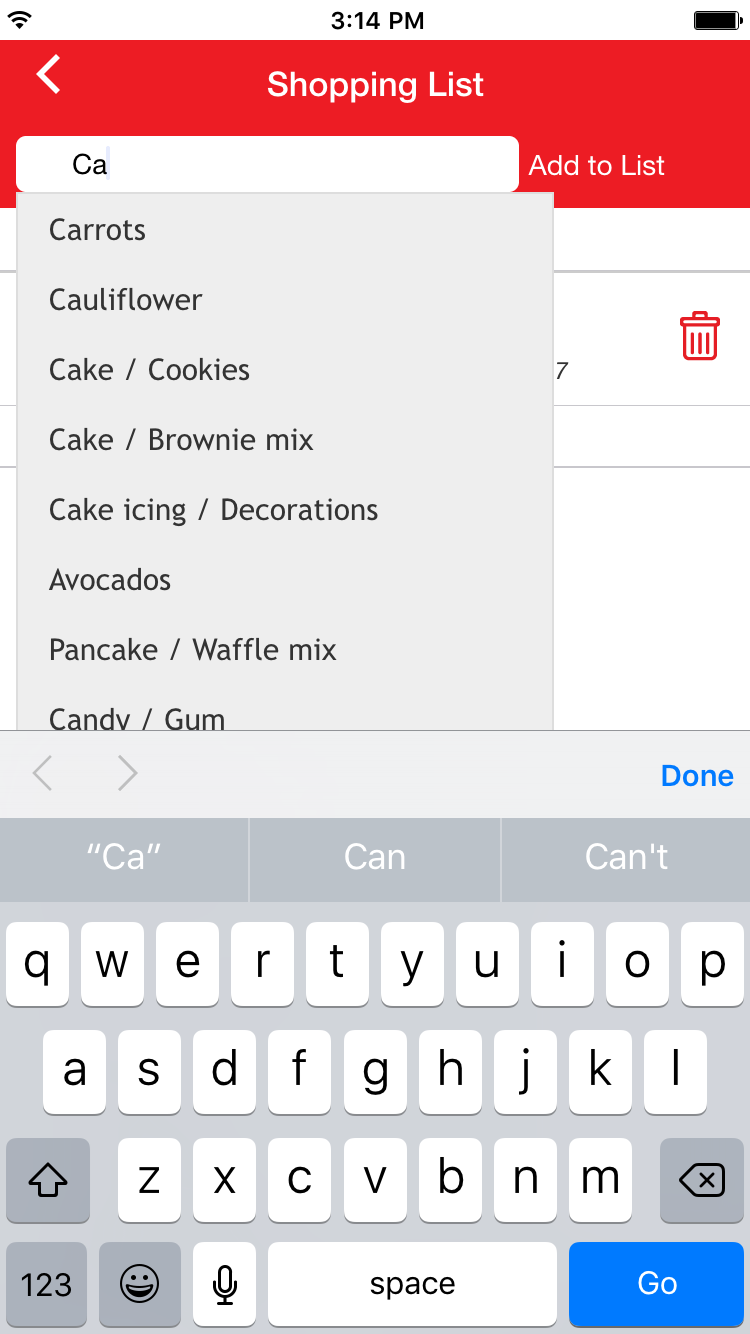Focus the search field containing Ca

tap(267, 164)
